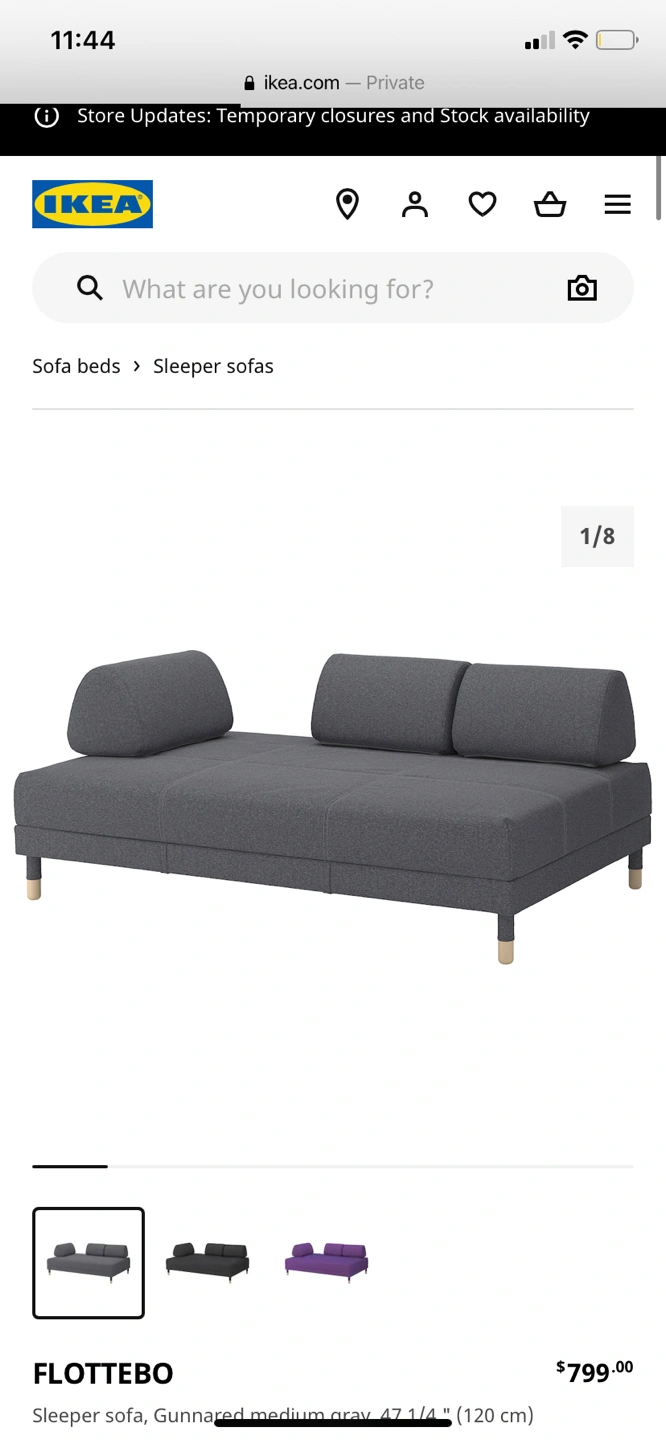Tap the ikea.com address bar

pyautogui.click(x=333, y=83)
